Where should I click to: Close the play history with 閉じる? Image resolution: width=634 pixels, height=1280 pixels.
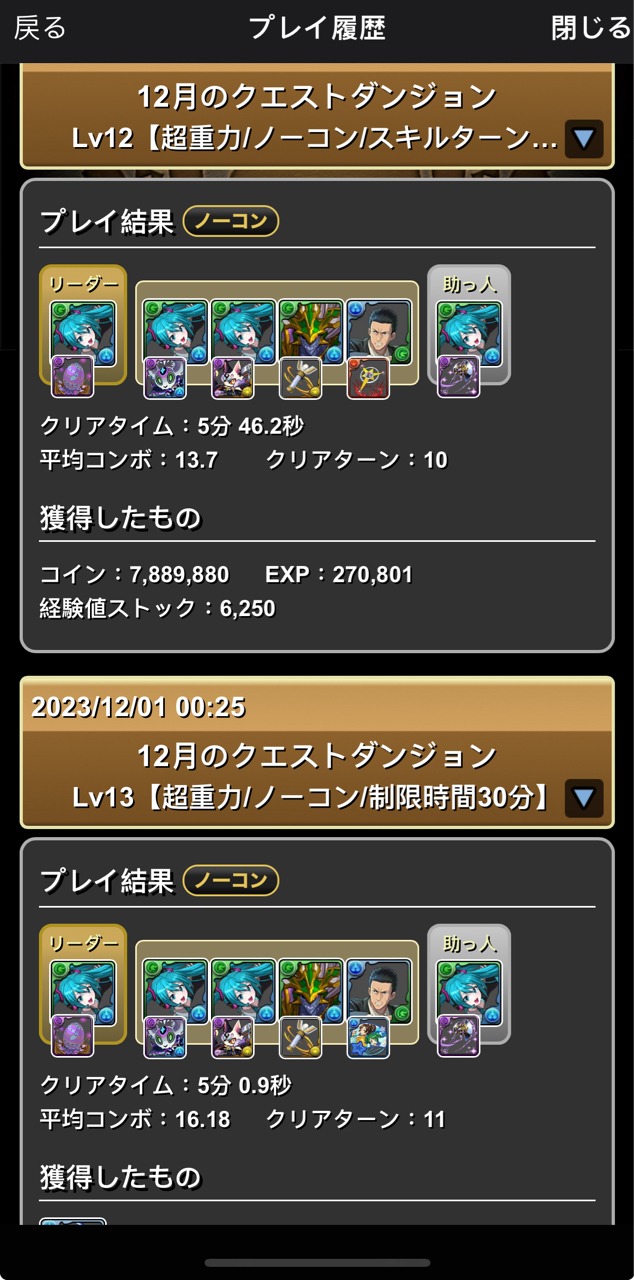click(x=590, y=28)
